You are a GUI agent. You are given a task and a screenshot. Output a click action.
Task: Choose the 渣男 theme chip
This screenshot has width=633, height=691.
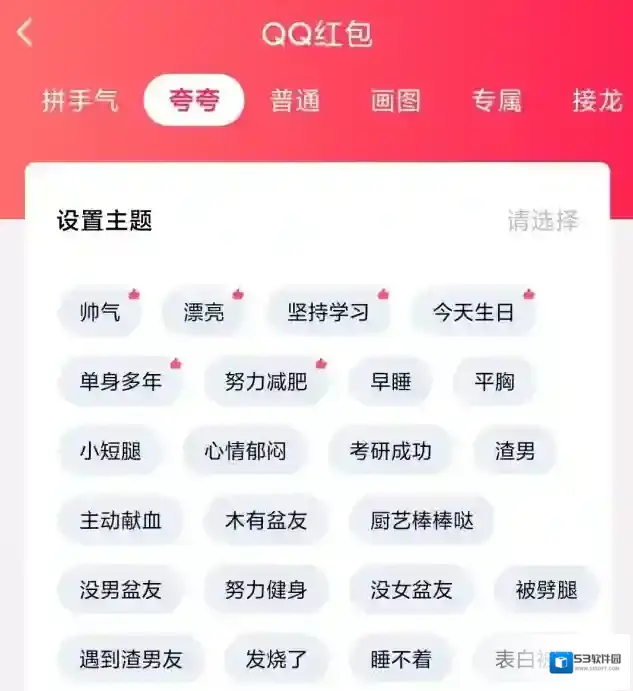click(515, 451)
